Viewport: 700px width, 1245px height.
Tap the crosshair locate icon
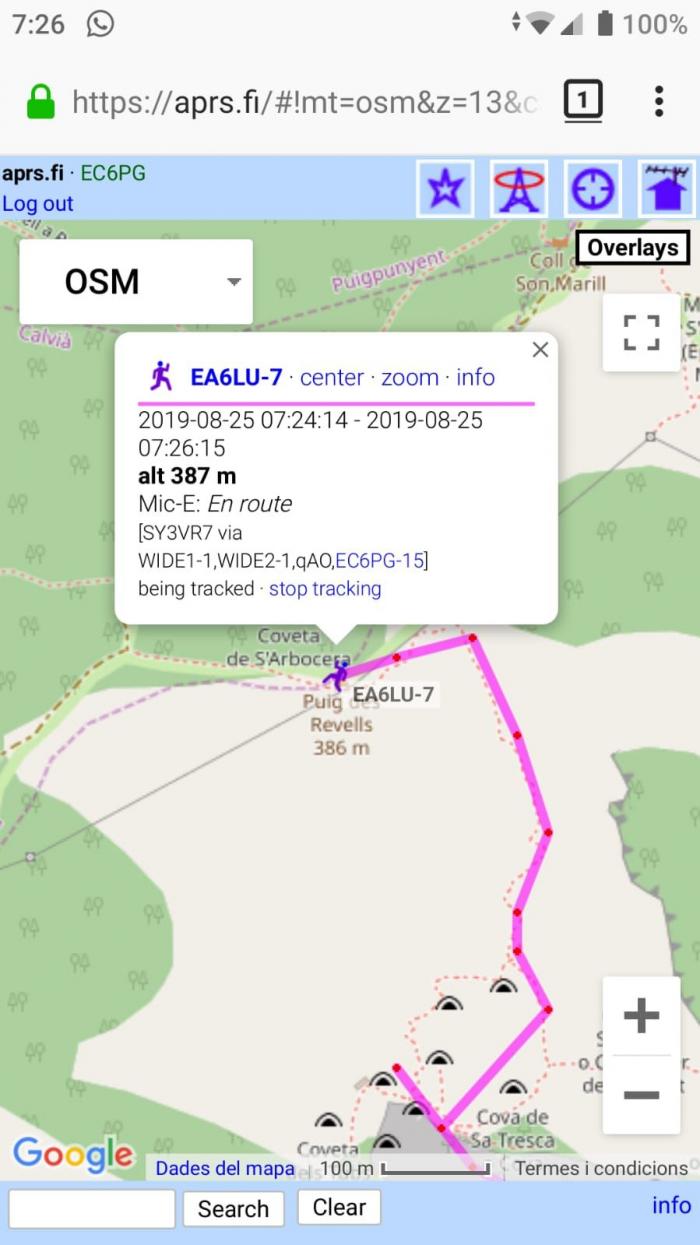click(593, 188)
